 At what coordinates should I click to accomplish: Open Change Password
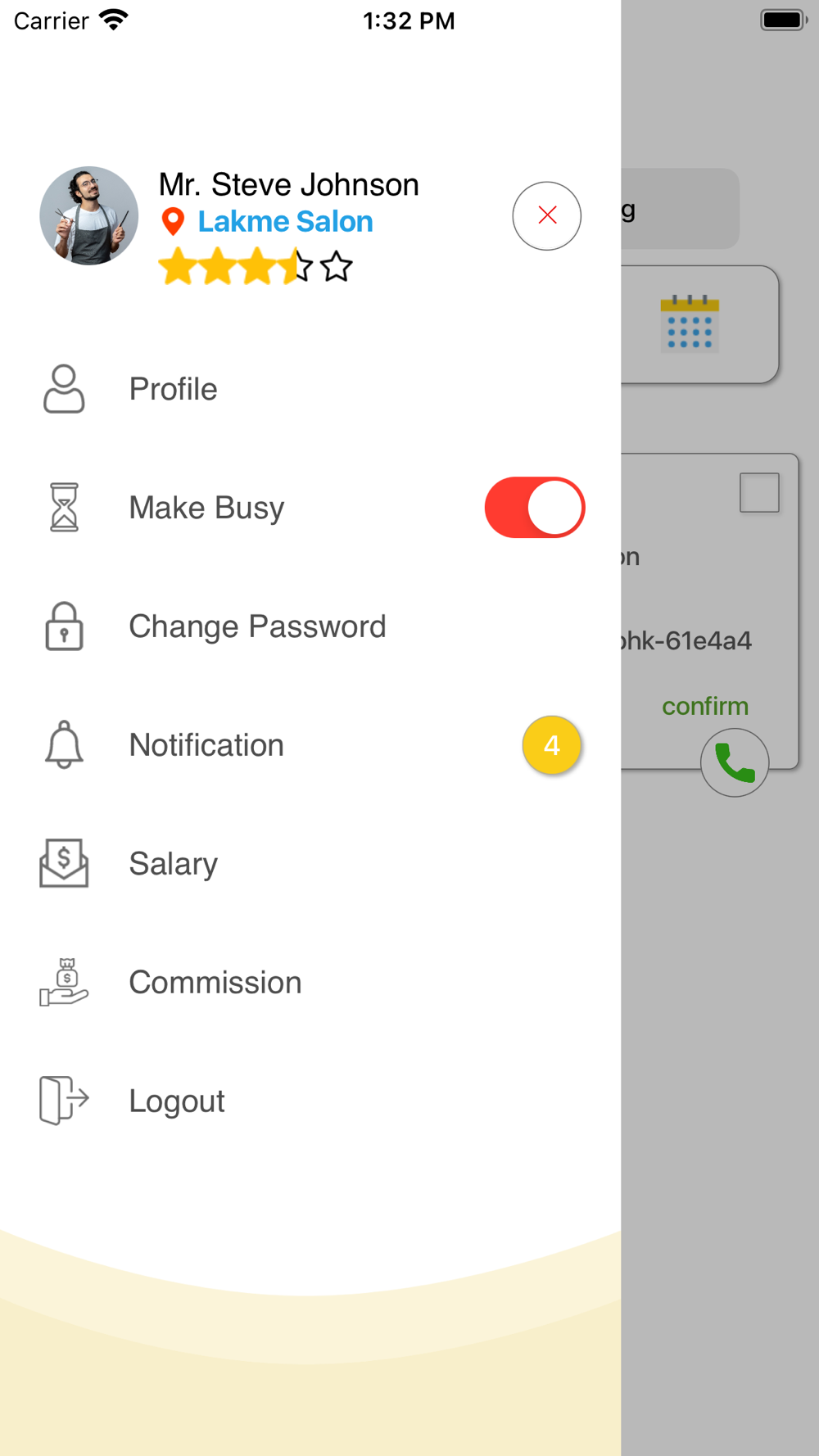tap(310, 626)
